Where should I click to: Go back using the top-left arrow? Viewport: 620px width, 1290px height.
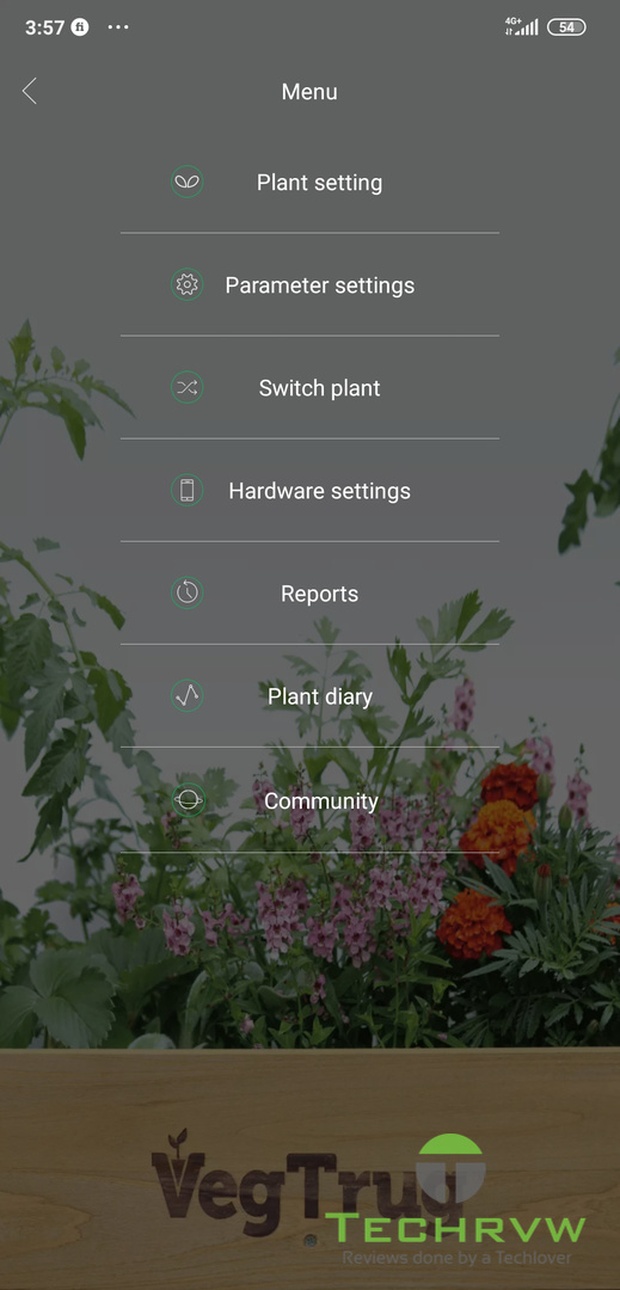[30, 92]
